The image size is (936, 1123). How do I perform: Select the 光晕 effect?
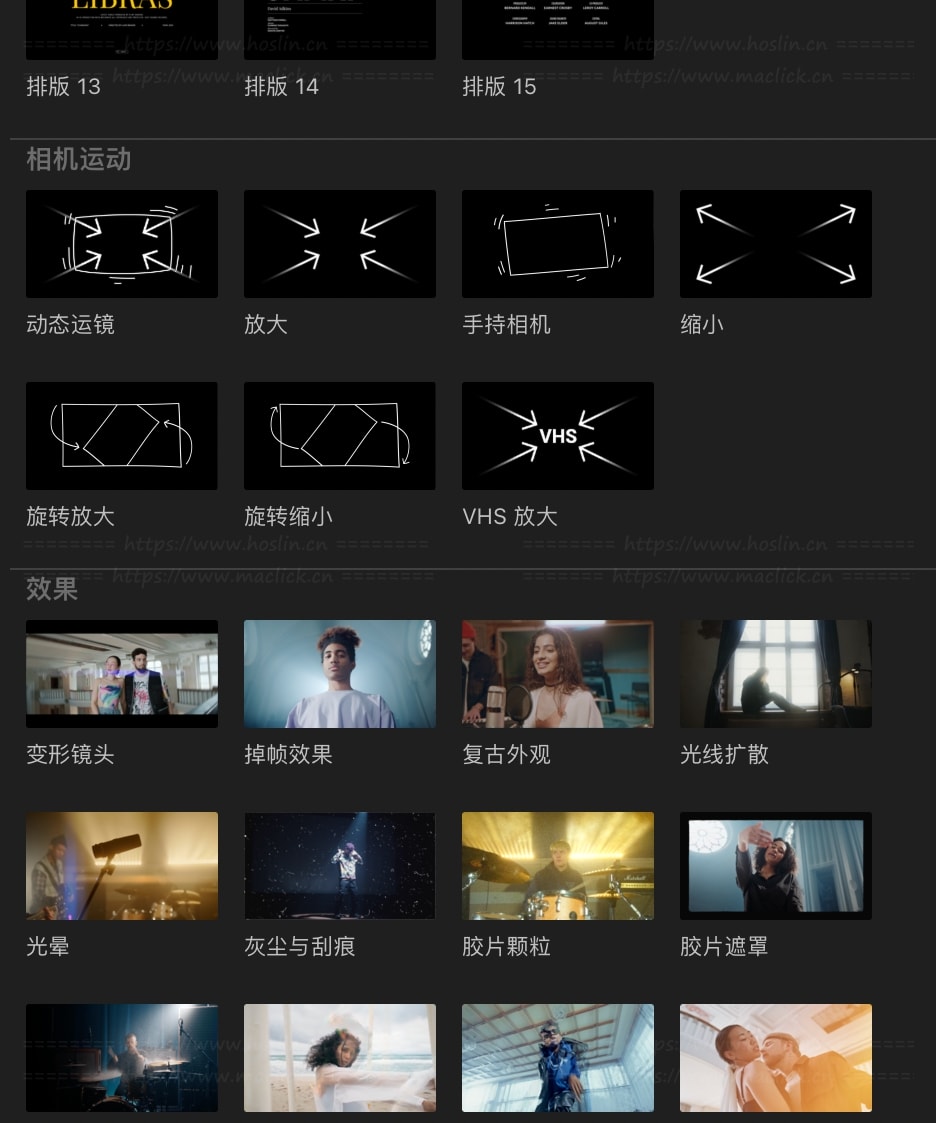tap(121, 865)
